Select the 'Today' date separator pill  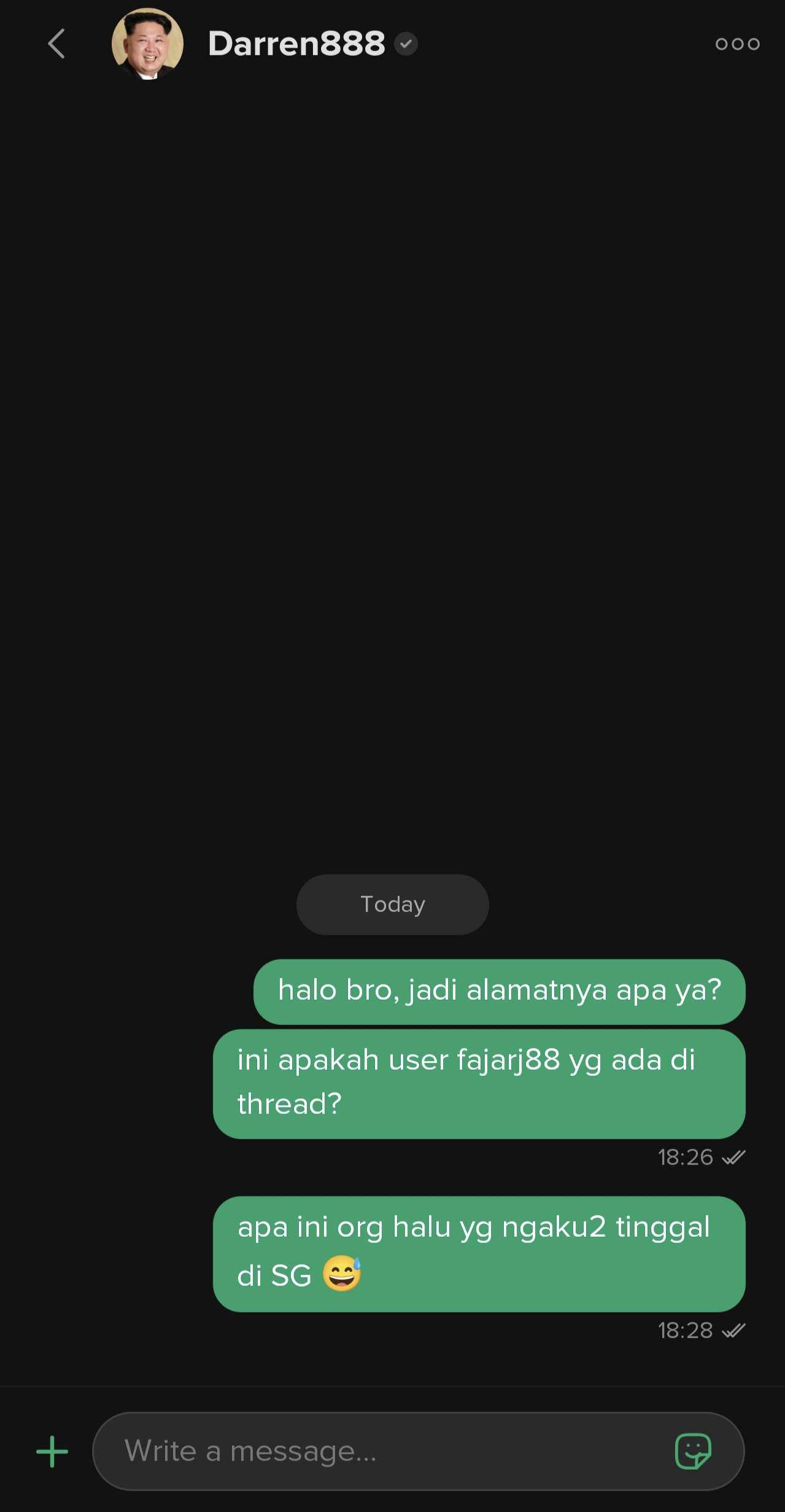point(392,904)
